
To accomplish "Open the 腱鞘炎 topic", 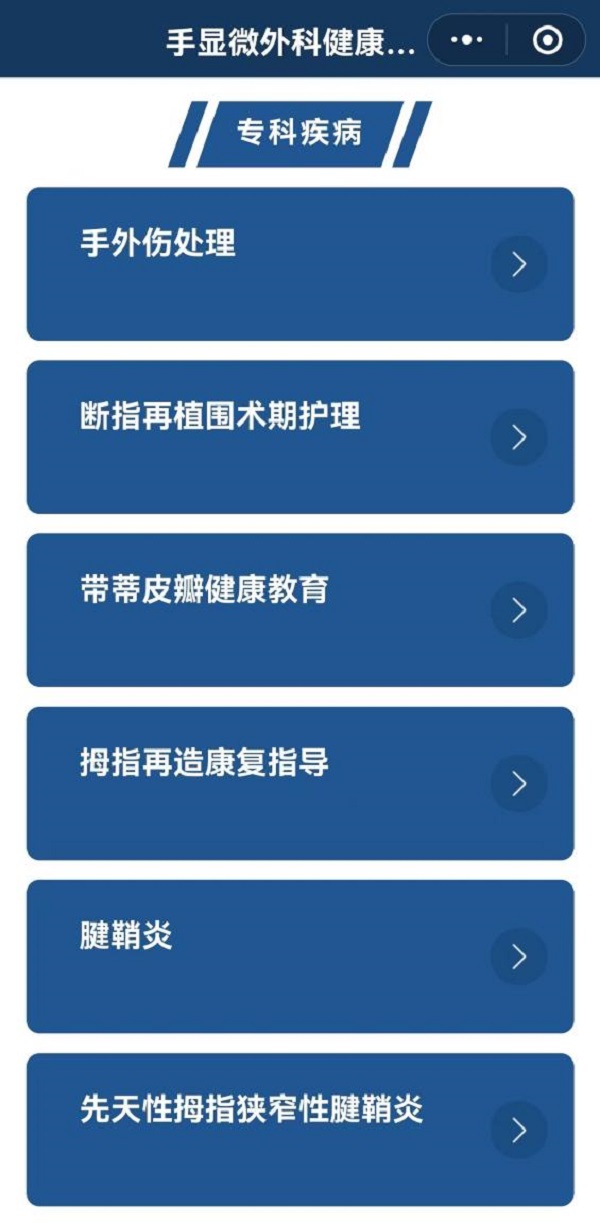I will click(x=300, y=956).
